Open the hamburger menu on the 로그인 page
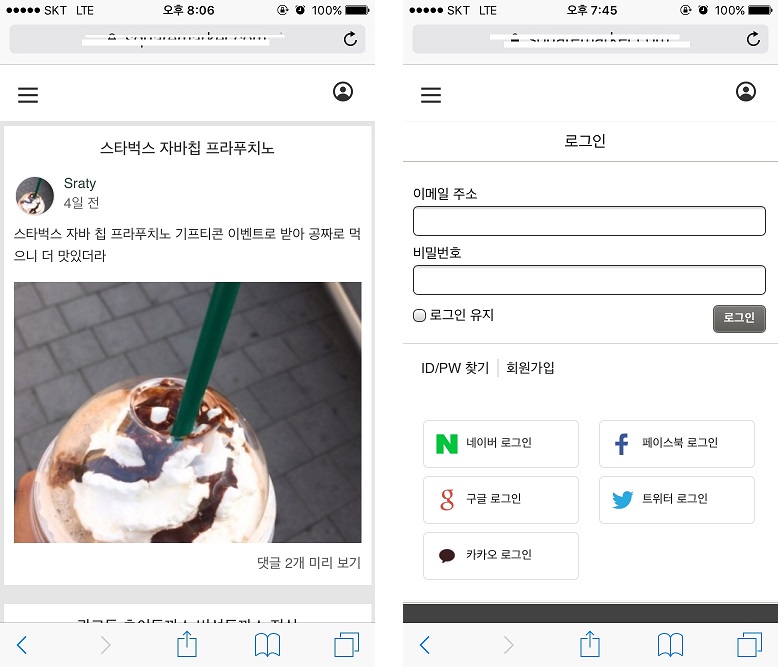Screen dimensions: 779x667 tap(431, 95)
